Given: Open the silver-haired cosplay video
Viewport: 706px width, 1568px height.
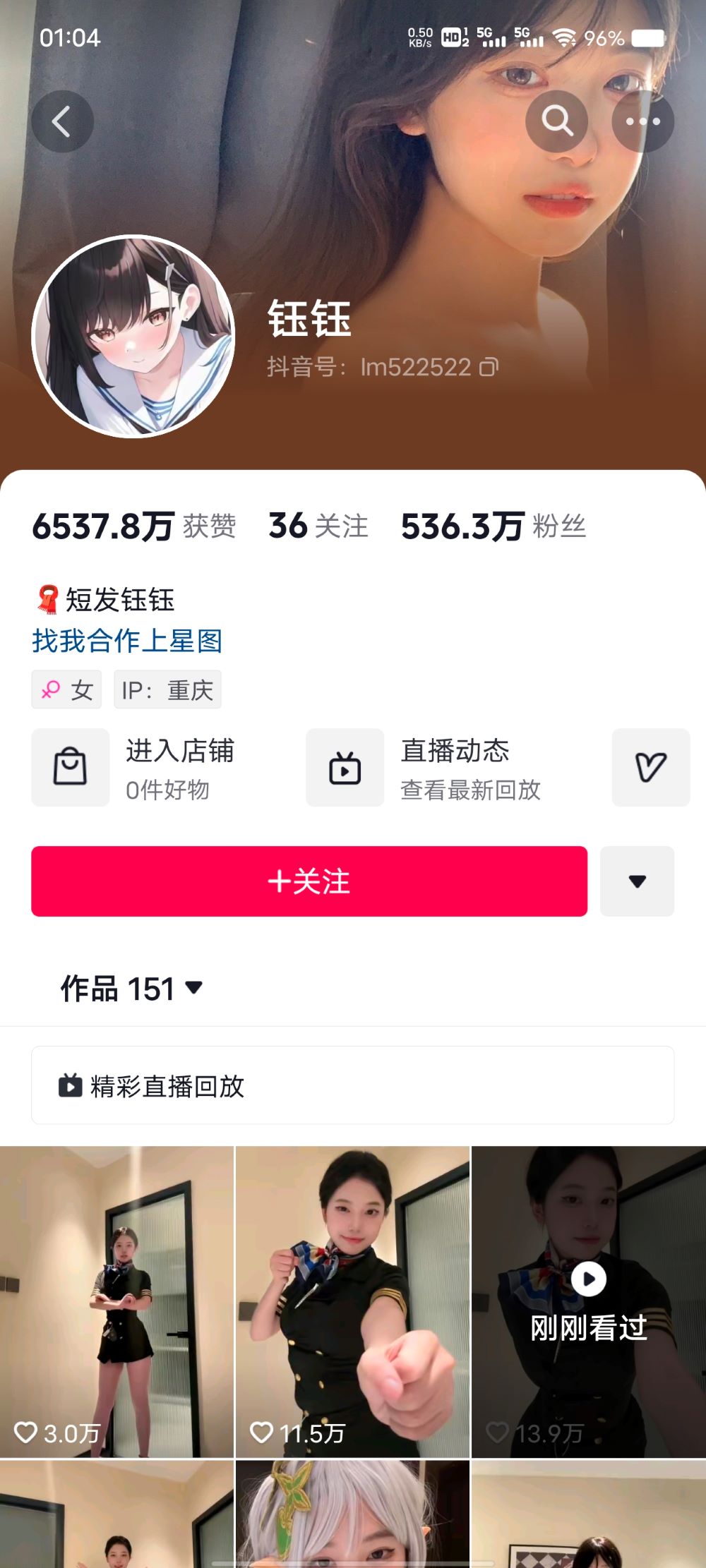Looking at the screenshot, I should [352, 1517].
